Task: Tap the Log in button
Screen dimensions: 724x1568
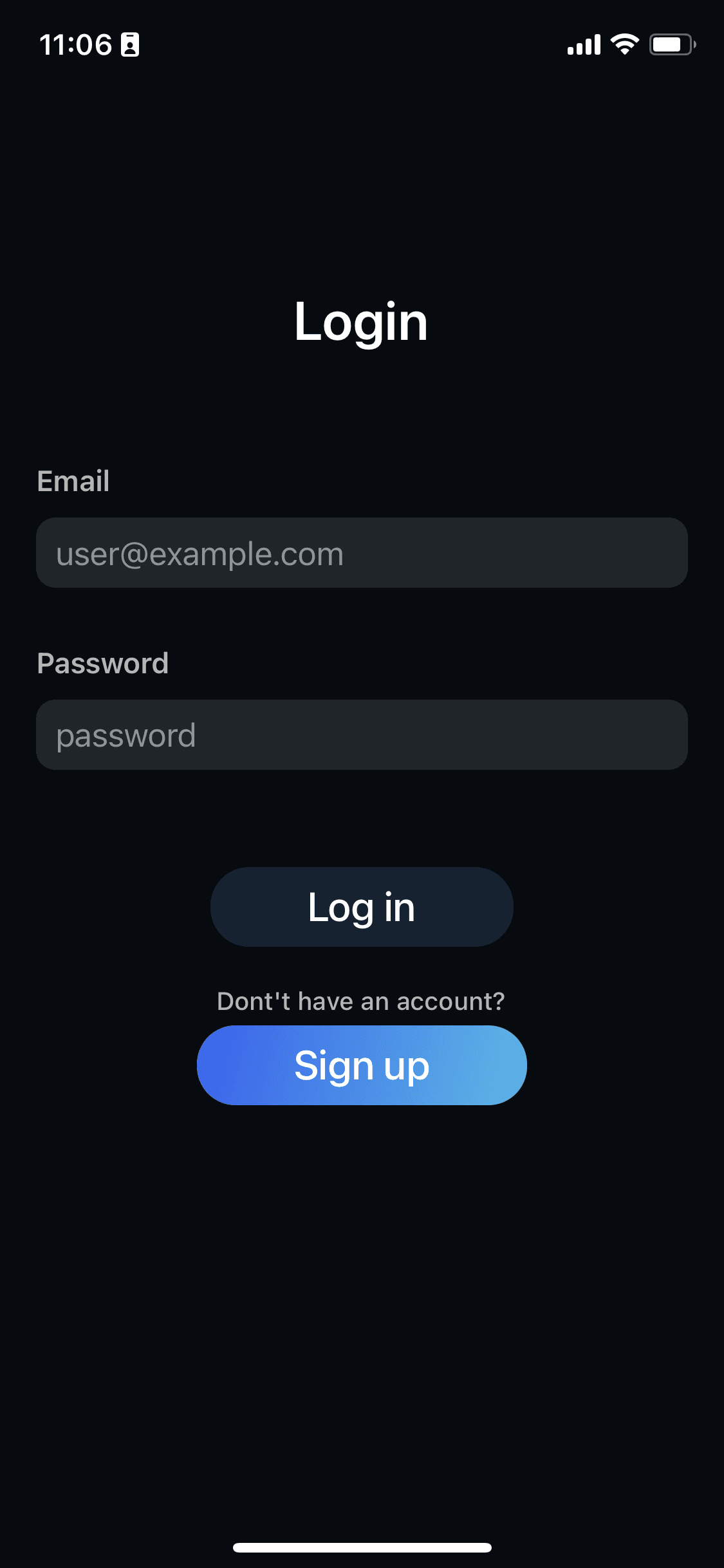Action: [362, 907]
